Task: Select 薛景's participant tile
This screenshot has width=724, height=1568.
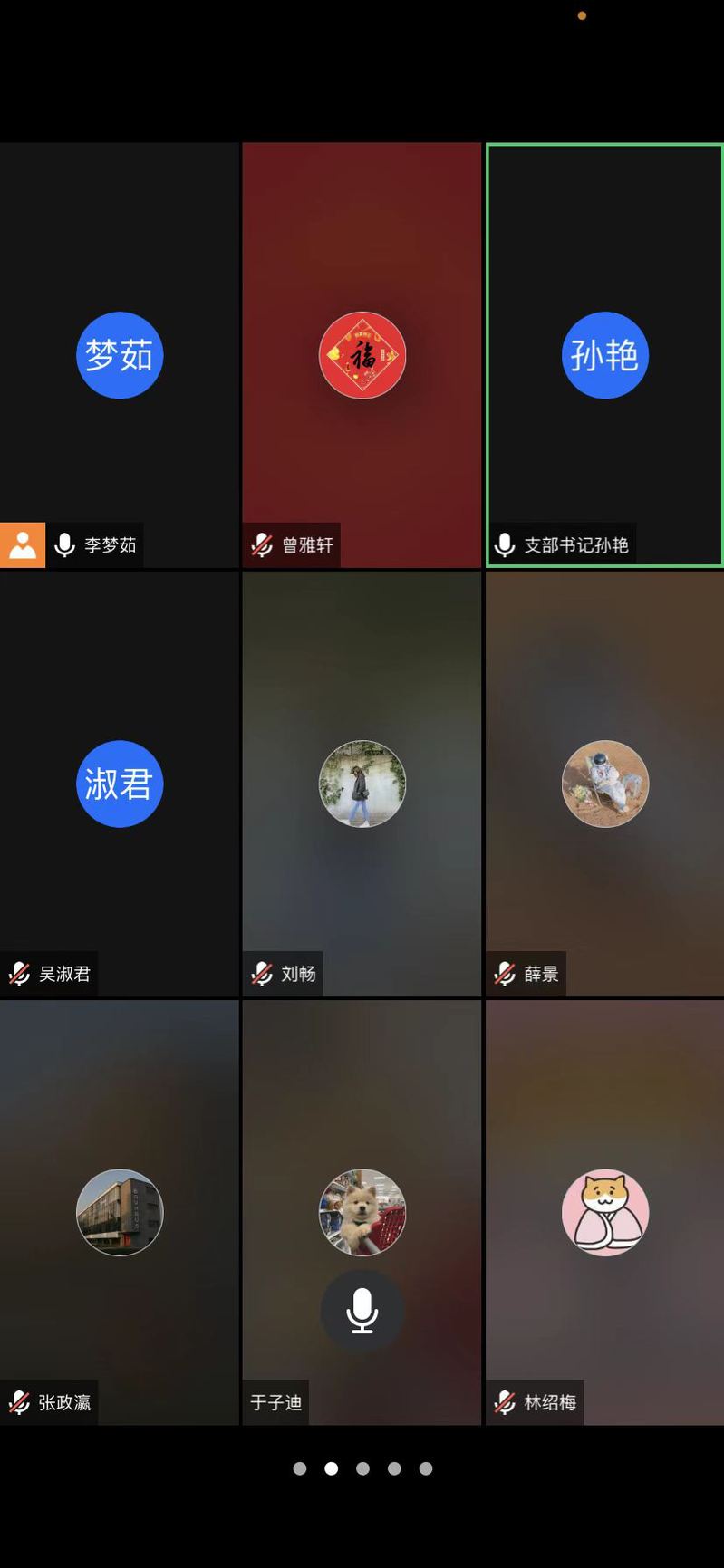Action: click(604, 784)
